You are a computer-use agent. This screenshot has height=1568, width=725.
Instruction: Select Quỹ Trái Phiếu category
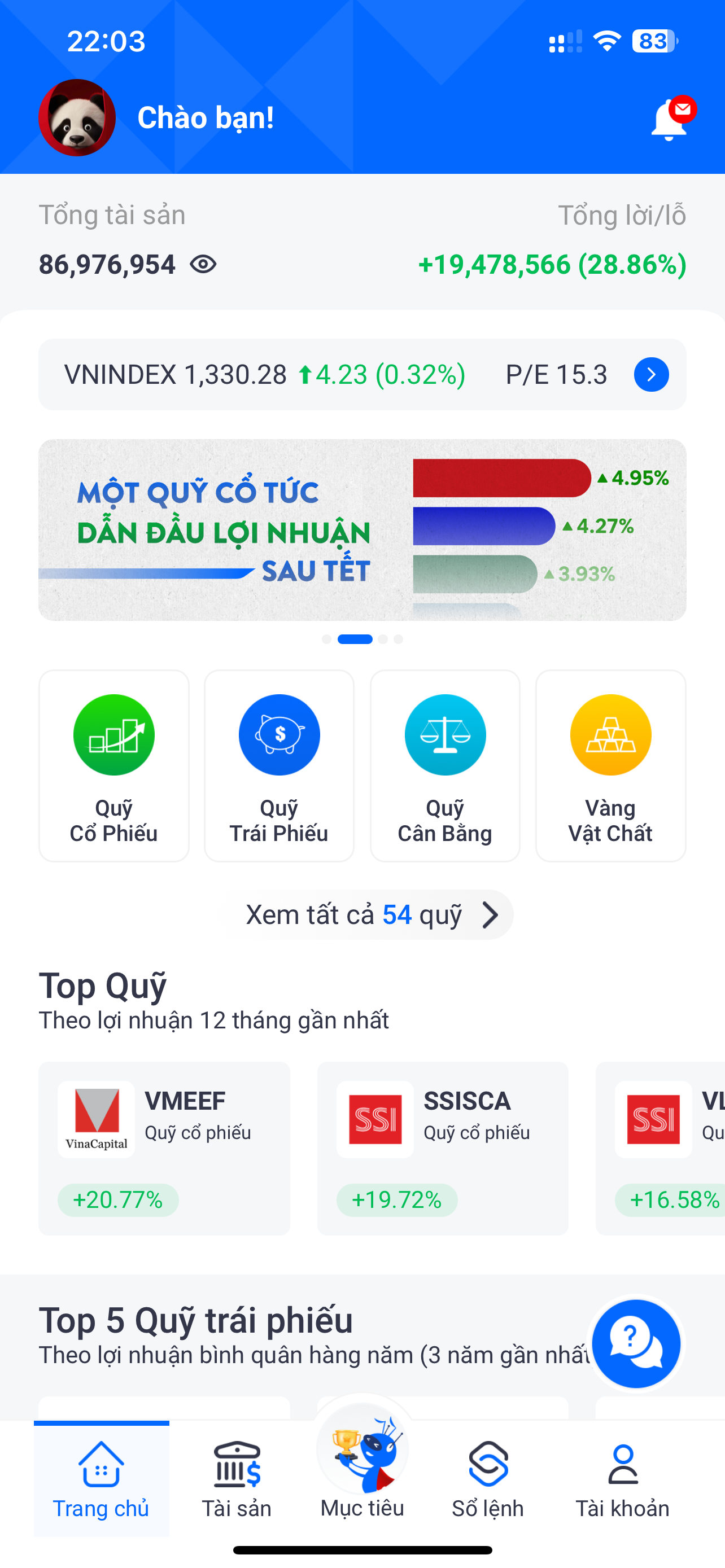[279, 765]
